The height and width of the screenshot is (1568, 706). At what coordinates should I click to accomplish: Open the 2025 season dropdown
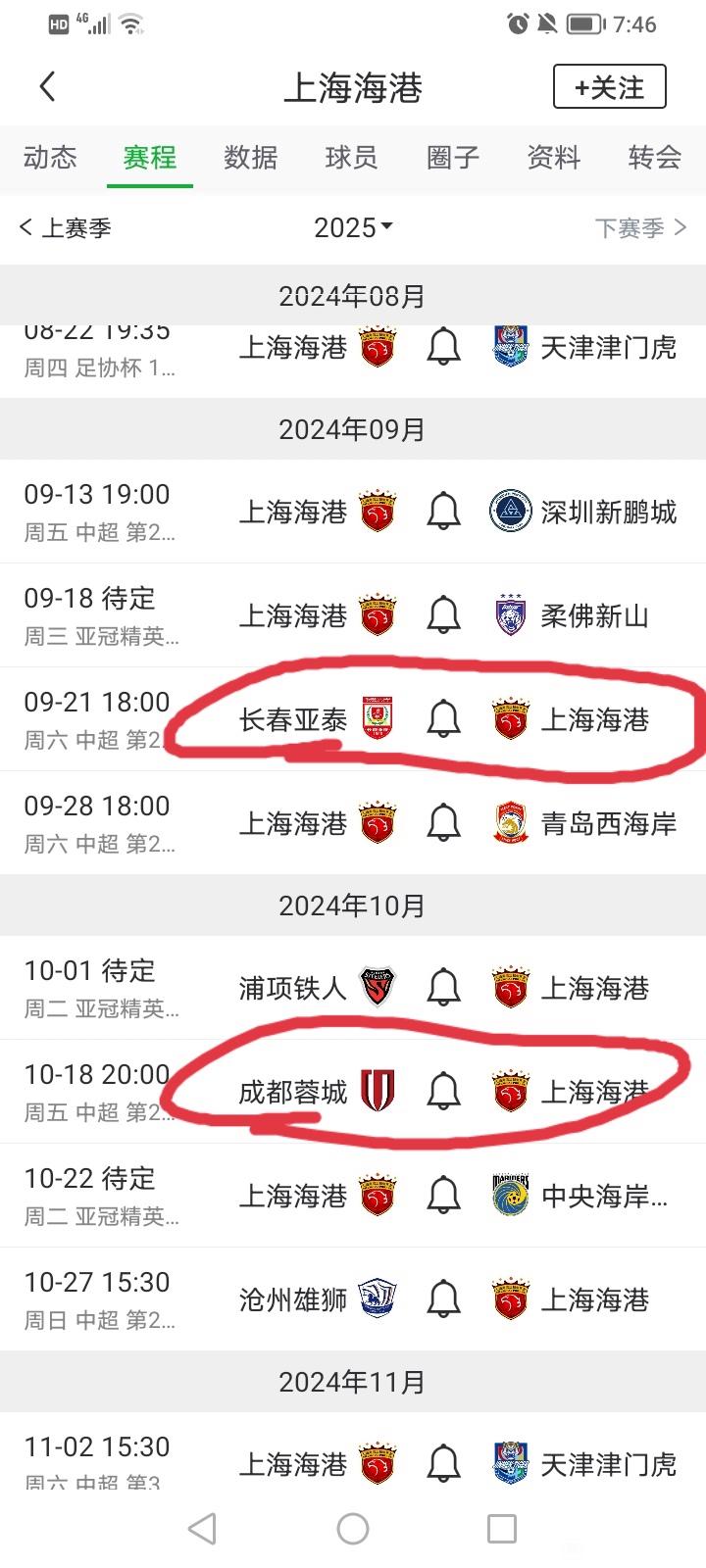[353, 228]
